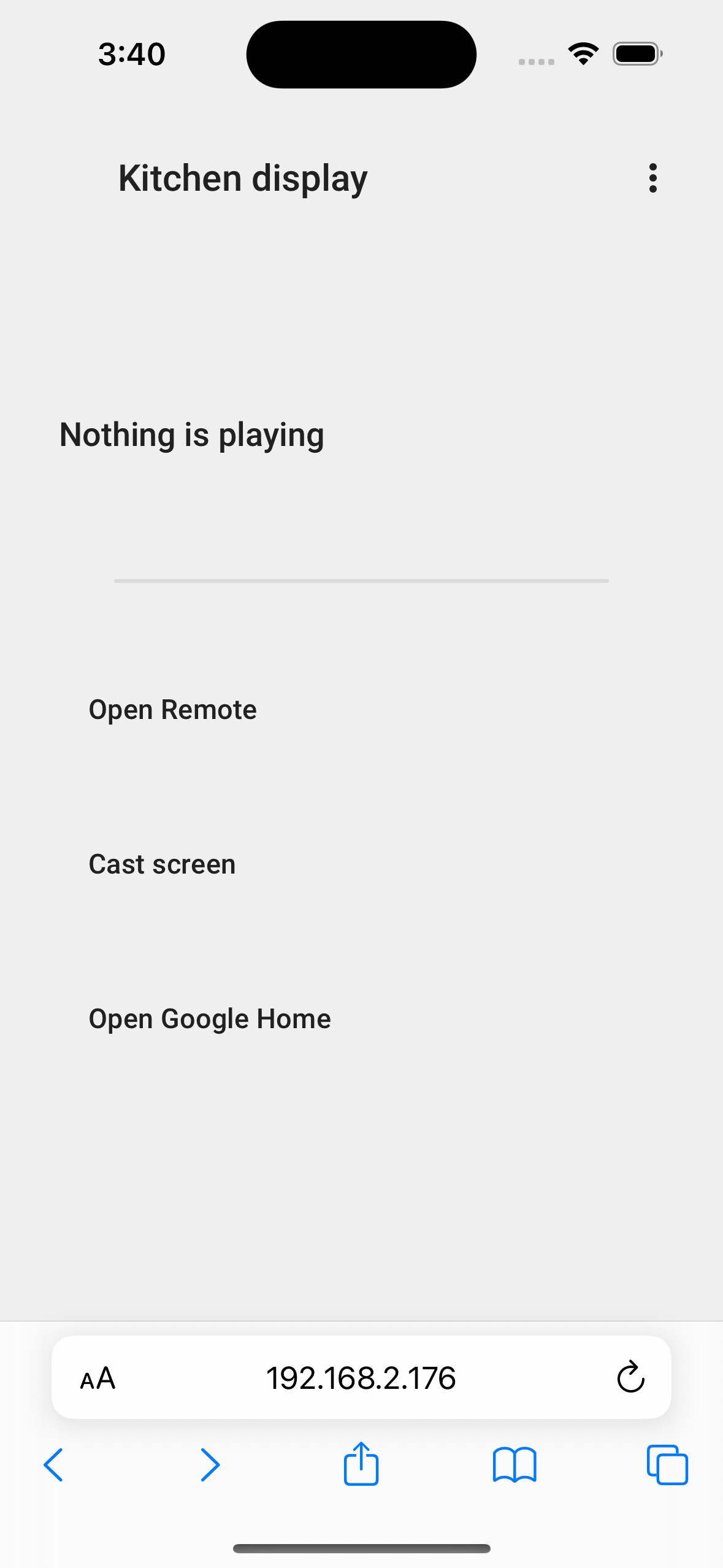The width and height of the screenshot is (723, 1568).
Task: Tap the clock in the status bar
Action: pos(131,53)
